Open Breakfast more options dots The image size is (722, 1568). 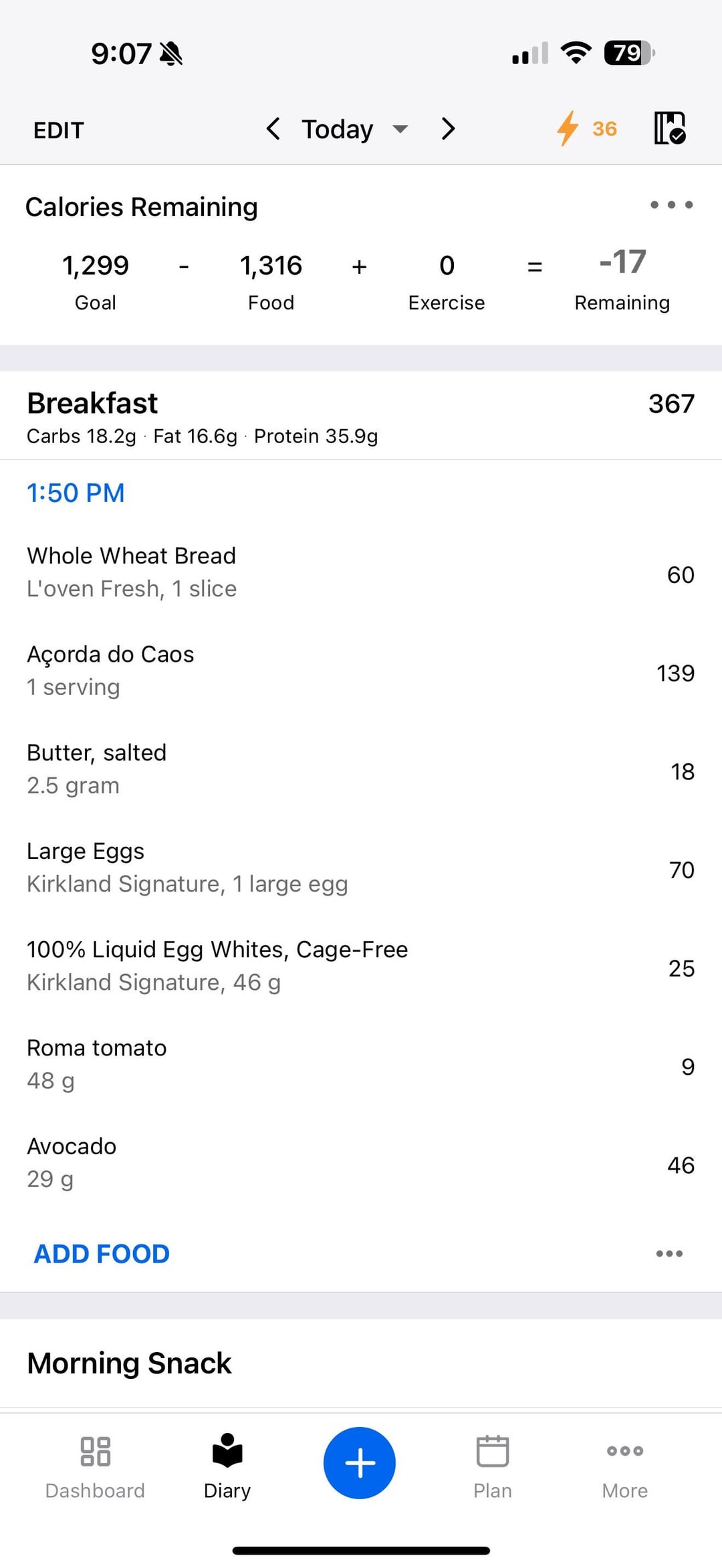click(x=669, y=1253)
